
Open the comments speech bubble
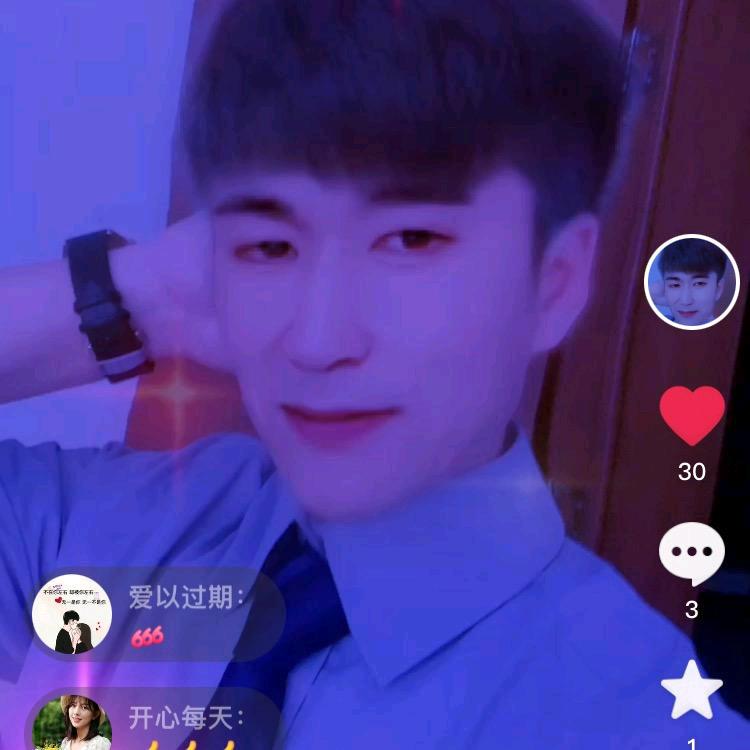[x=692, y=553]
